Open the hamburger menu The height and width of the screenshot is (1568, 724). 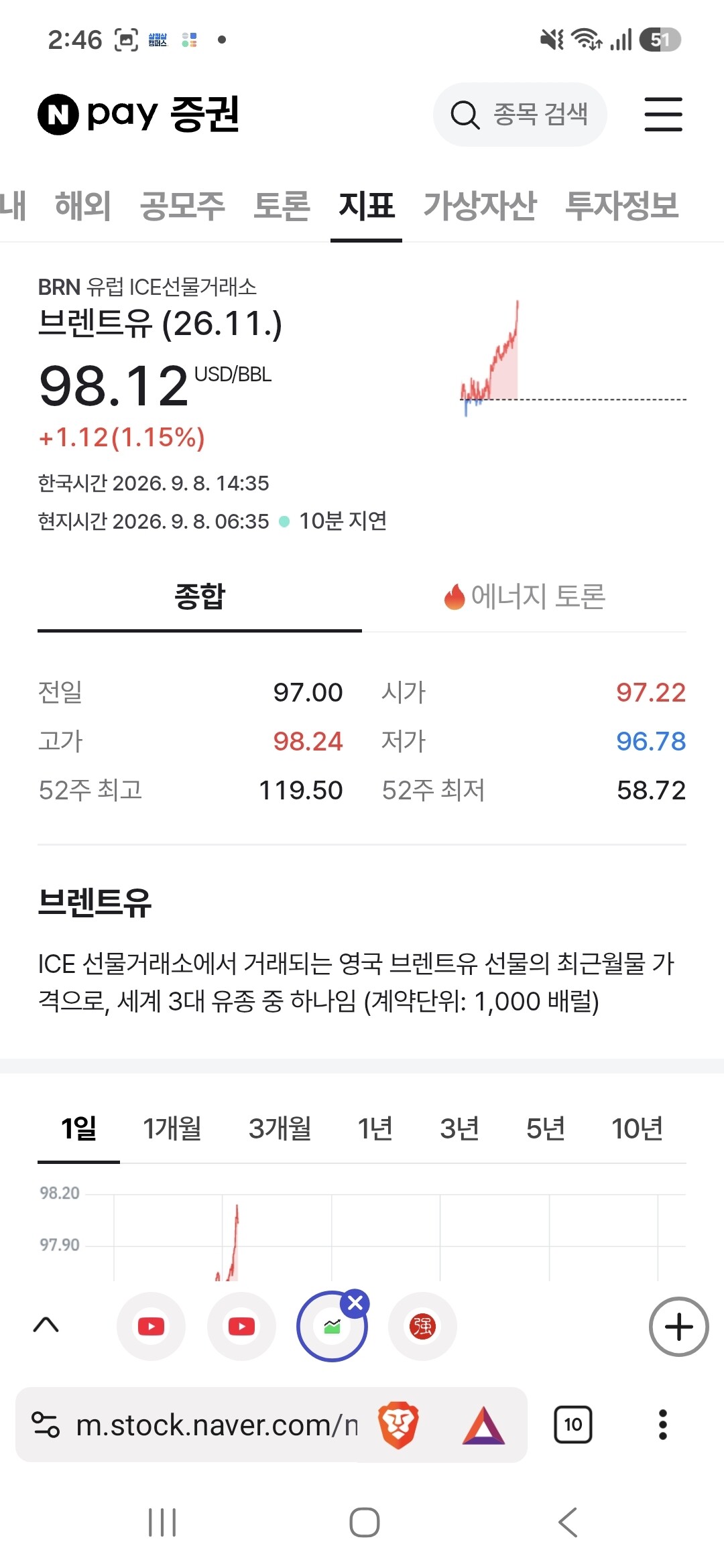[663, 115]
